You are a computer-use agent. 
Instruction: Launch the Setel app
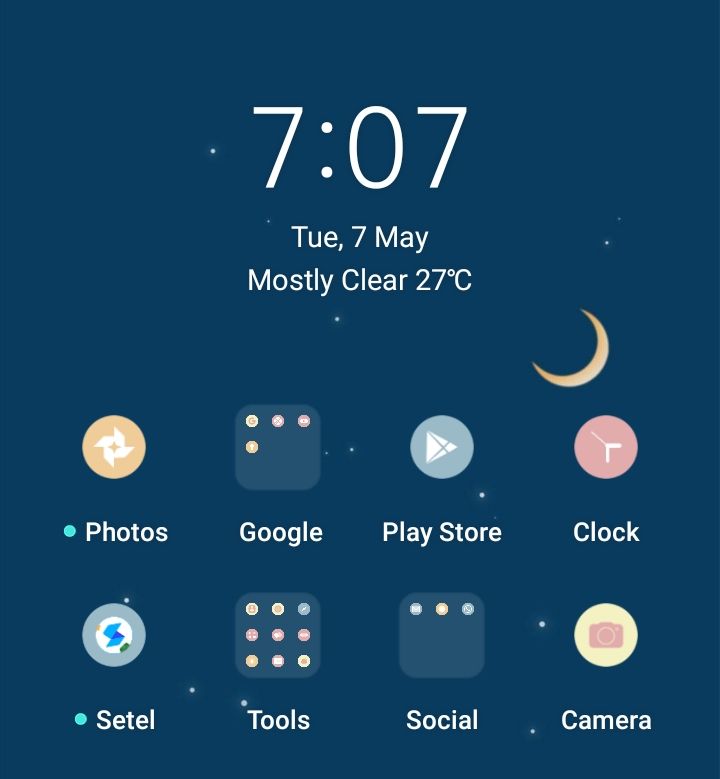coord(114,635)
